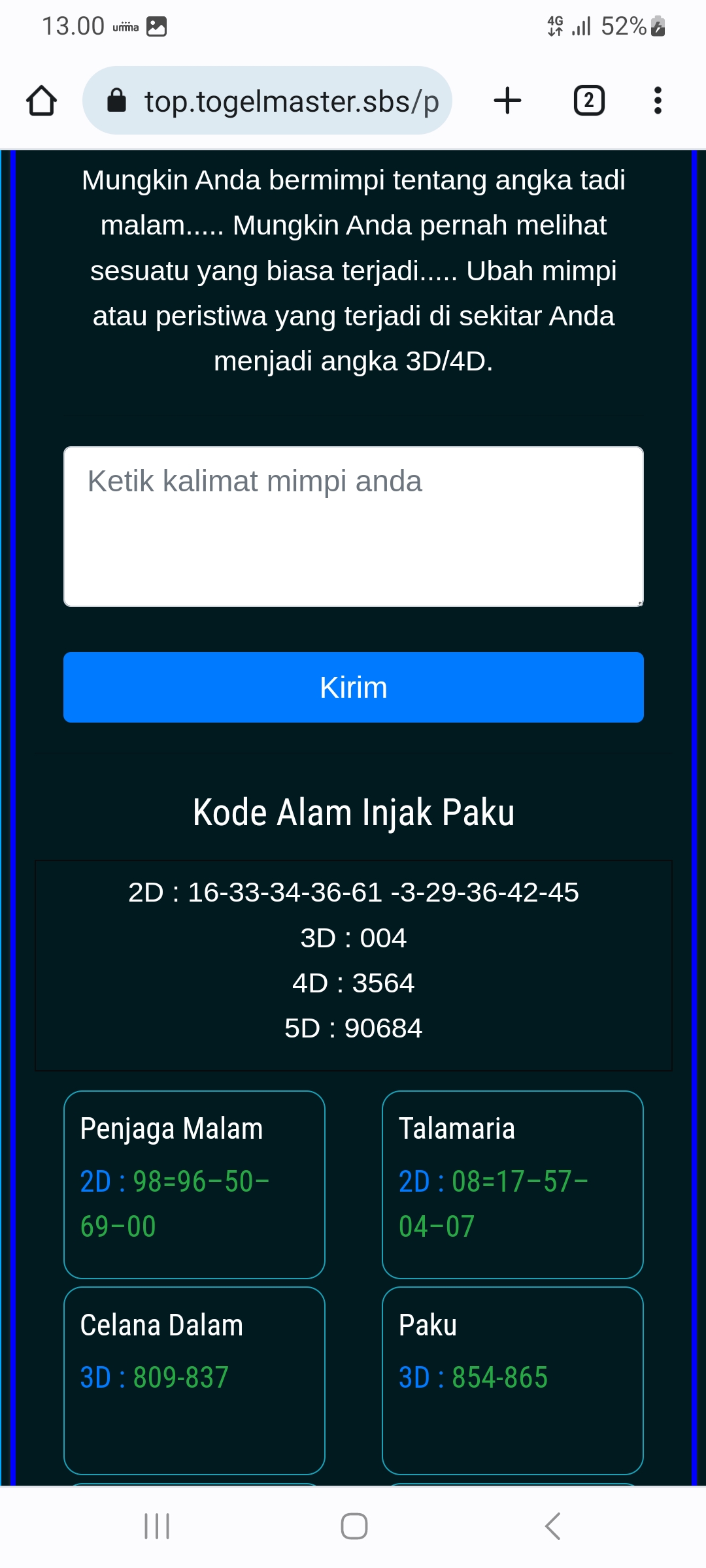The width and height of the screenshot is (706, 1568).
Task: Open the browser overflow menu
Action: pyautogui.click(x=658, y=101)
